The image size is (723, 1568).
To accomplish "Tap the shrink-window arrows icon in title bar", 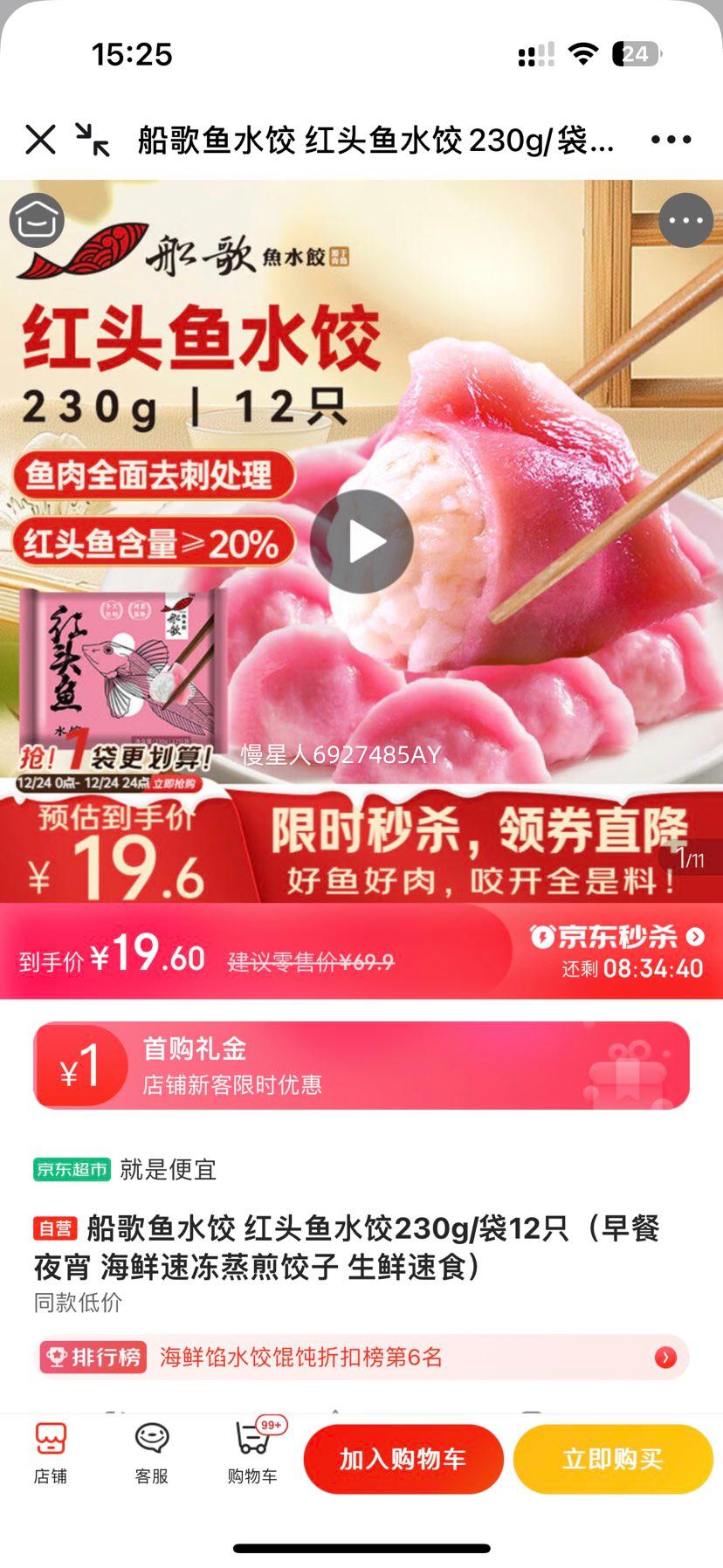I will coord(90,141).
